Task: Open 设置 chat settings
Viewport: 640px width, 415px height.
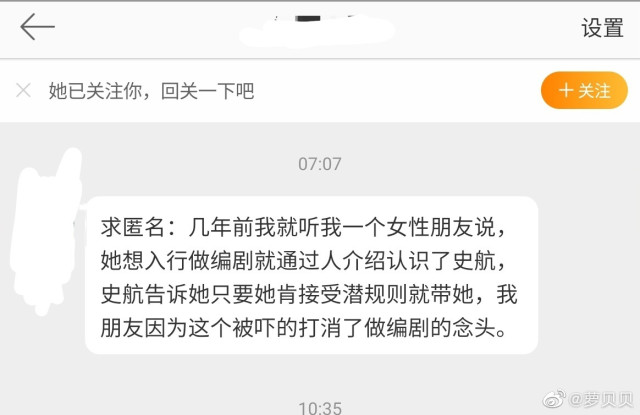Action: 602,28
